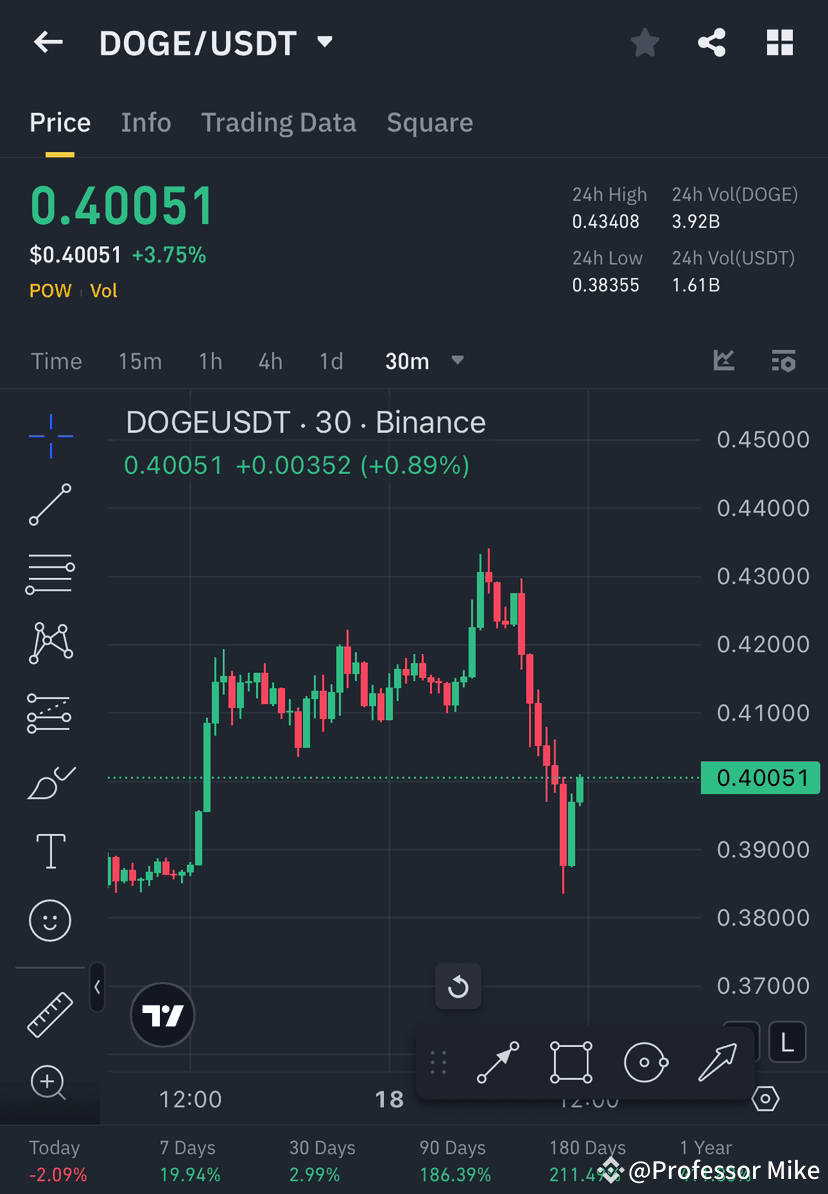This screenshot has width=828, height=1194.
Task: Select the rectangle shape tool
Action: [x=570, y=1062]
